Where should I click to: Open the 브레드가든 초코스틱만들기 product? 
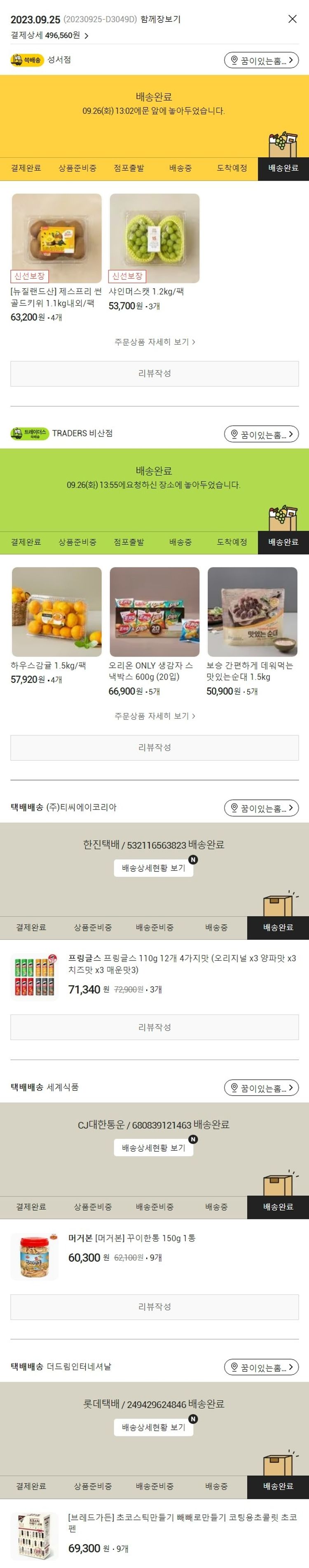coord(182,1523)
